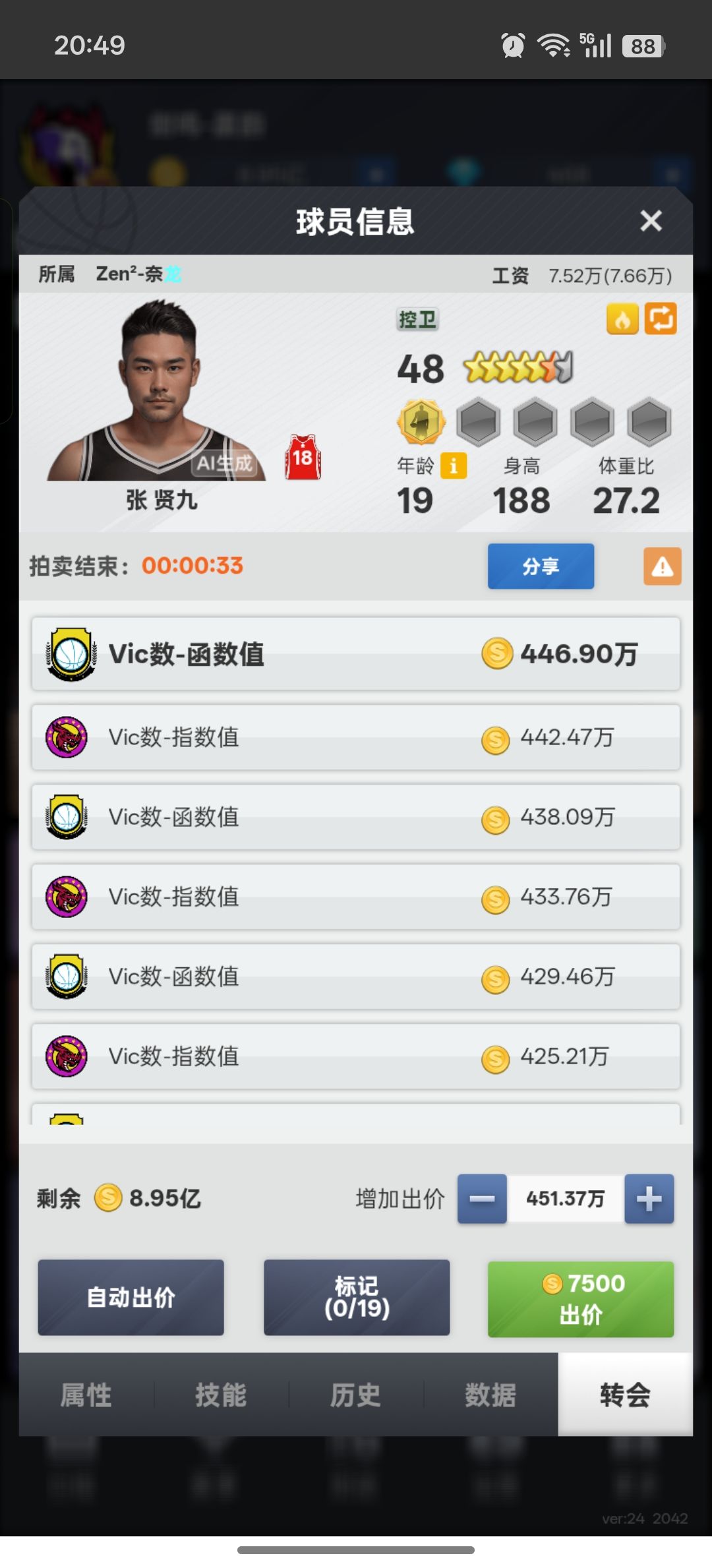Tap the 451.37万 bid amount field
The width and height of the screenshot is (712, 1568).
coord(566,1199)
